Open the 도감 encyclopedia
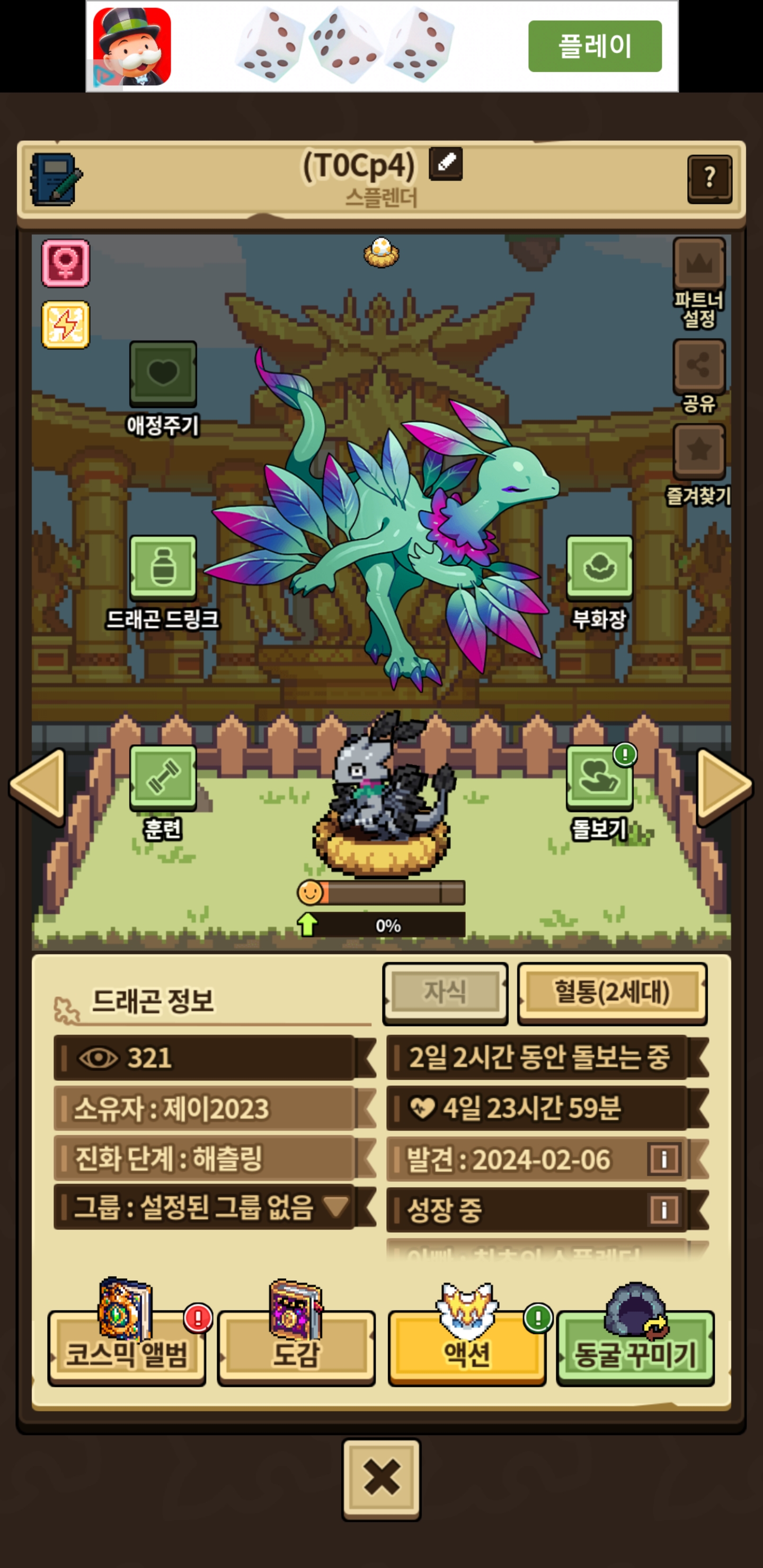This screenshot has width=763, height=1568. [296, 1347]
